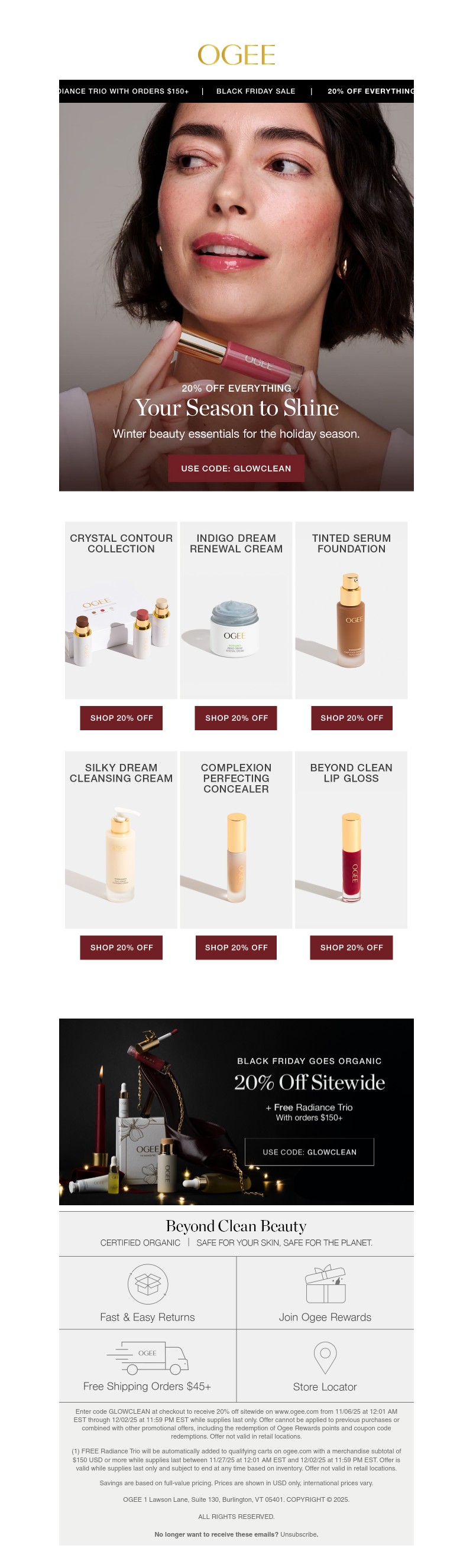The image size is (473, 1568).
Task: Open the Beyond Clean Lip Gloss product tile
Action: click(x=351, y=846)
